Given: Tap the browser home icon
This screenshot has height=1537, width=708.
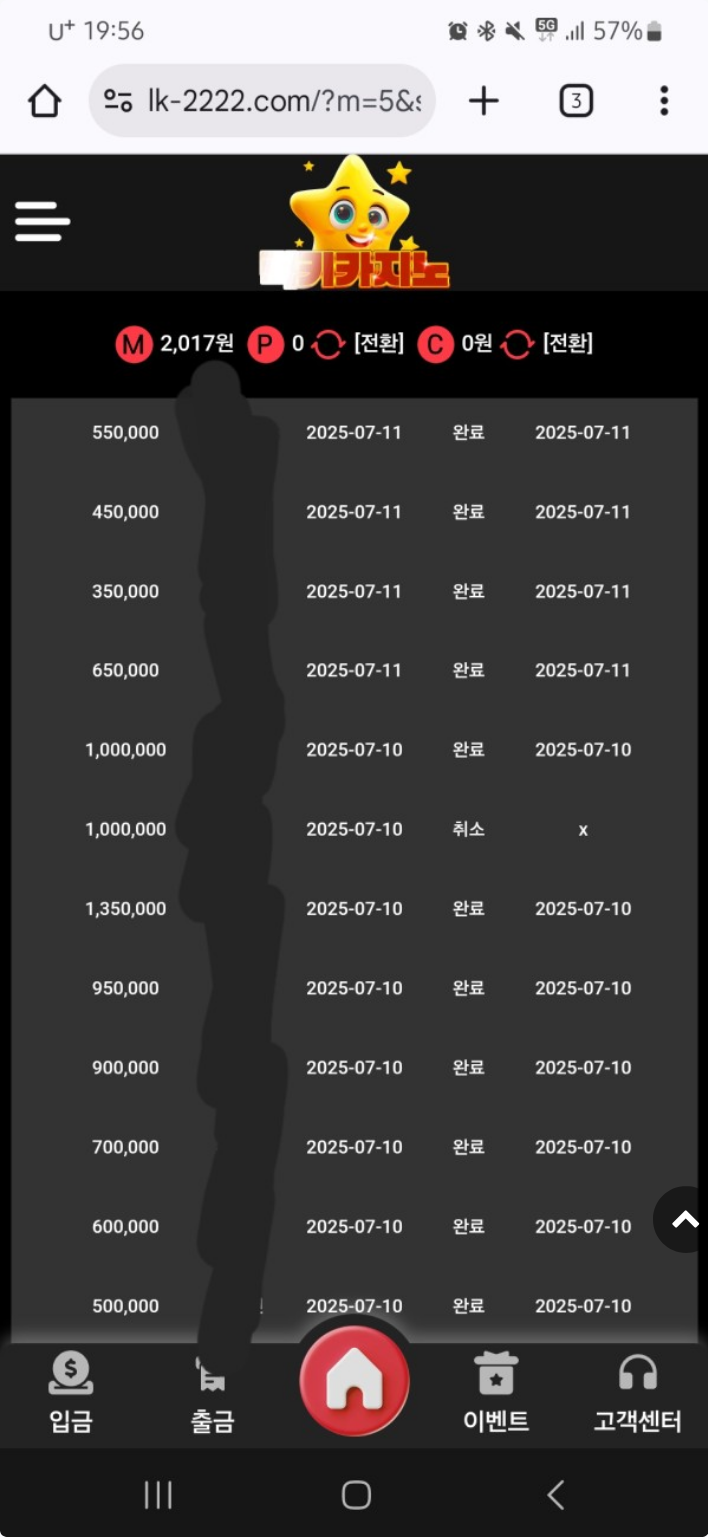Looking at the screenshot, I should 44,101.
